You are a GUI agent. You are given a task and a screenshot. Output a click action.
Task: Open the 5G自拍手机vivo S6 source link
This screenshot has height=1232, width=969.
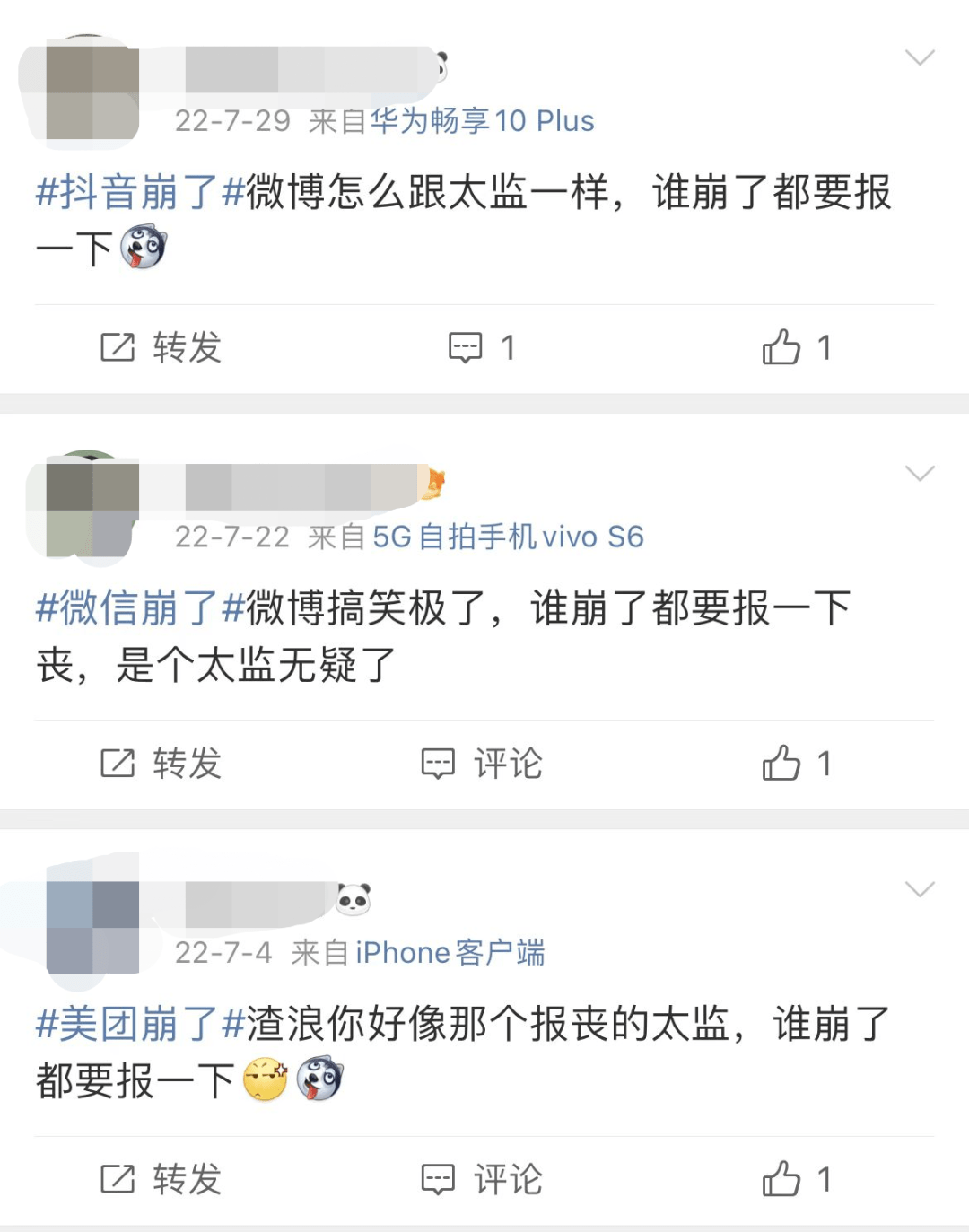click(508, 537)
